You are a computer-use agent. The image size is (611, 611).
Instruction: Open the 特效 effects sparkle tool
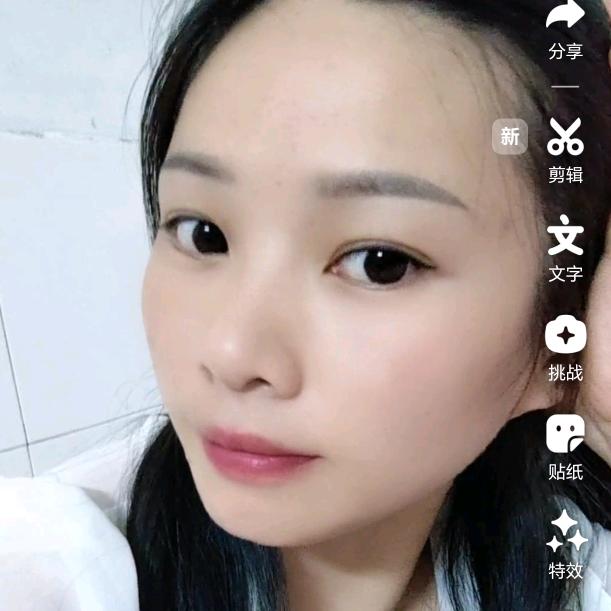pyautogui.click(x=566, y=531)
